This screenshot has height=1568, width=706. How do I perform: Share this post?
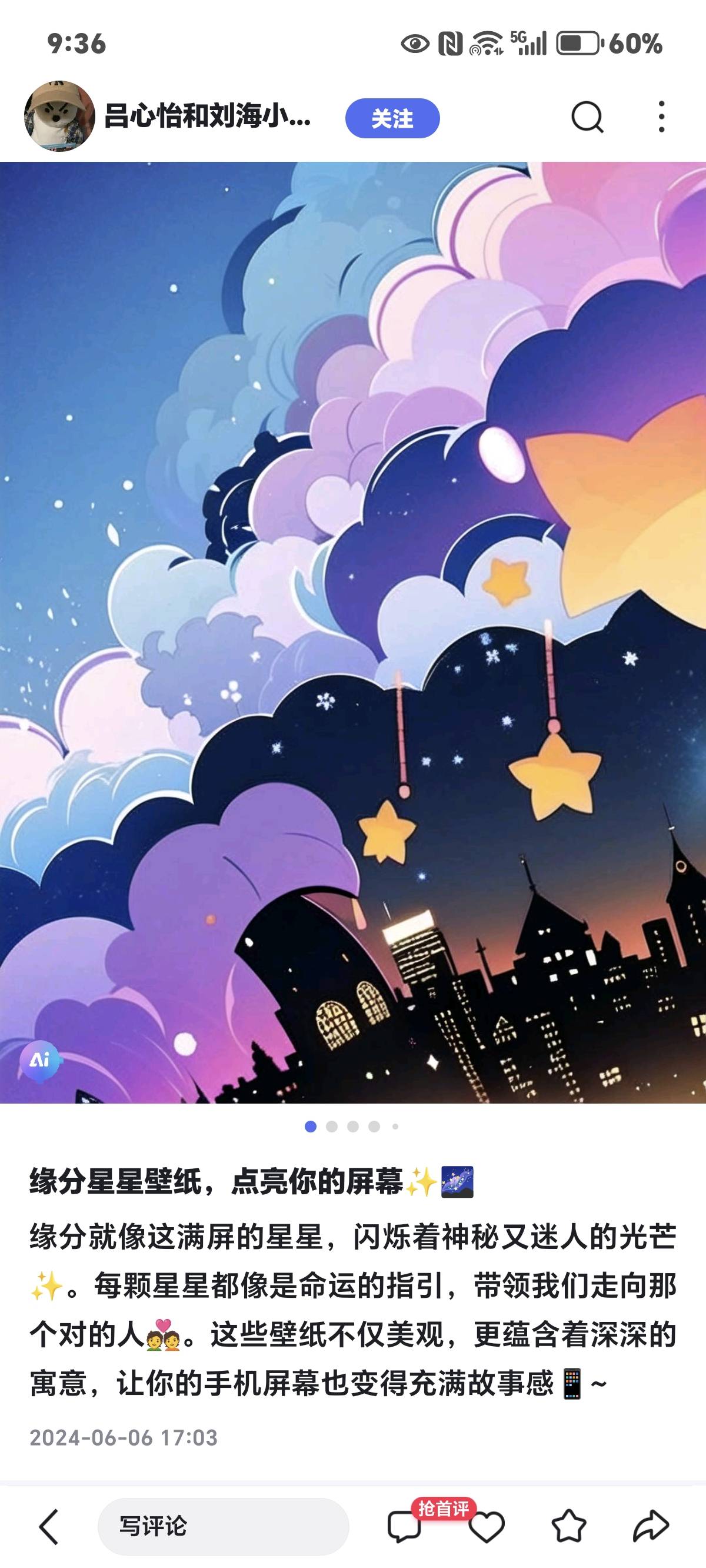651,1526
